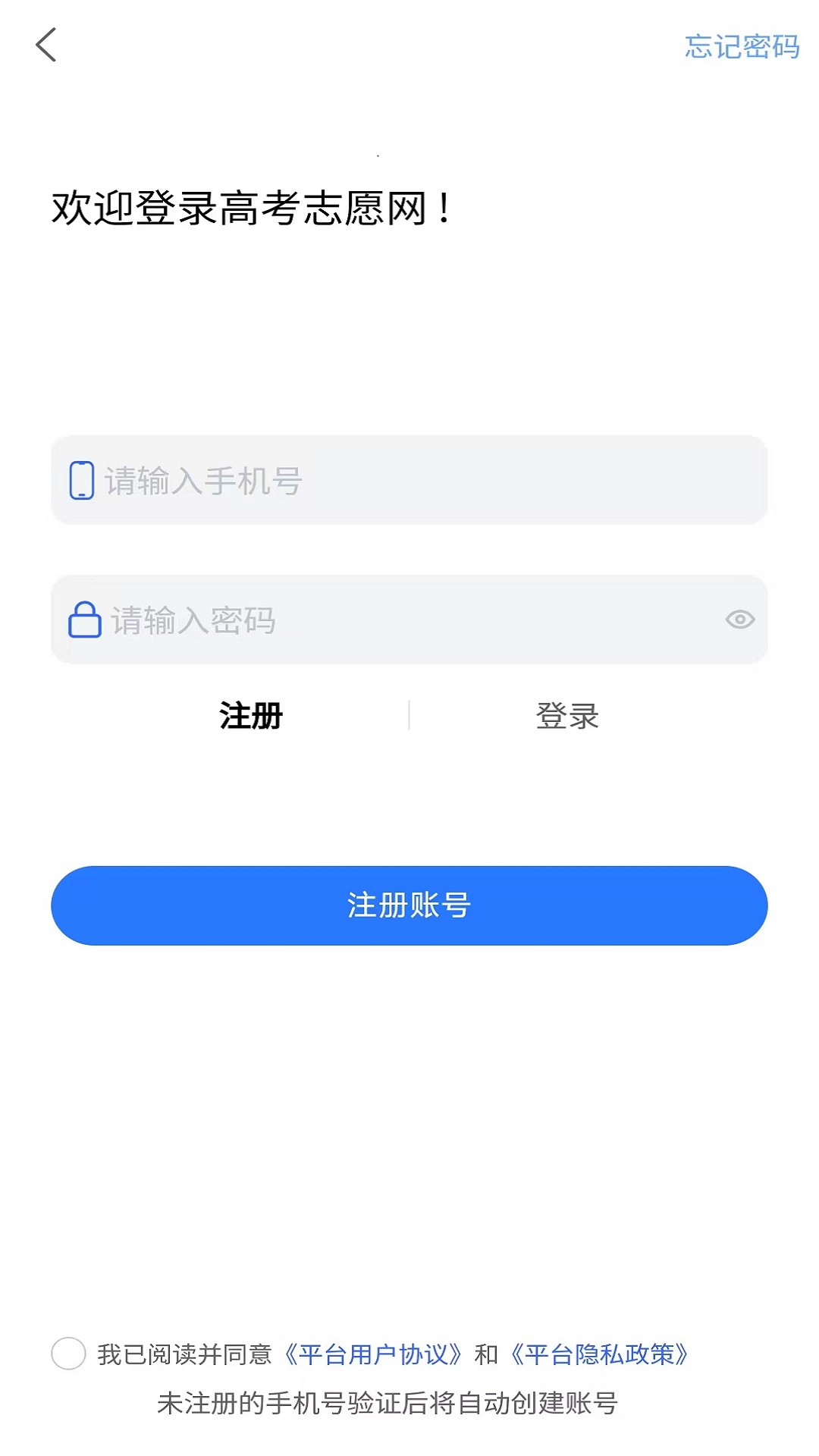819x1456 pixels.
Task: Open the 忘记密码 link
Action: click(743, 47)
